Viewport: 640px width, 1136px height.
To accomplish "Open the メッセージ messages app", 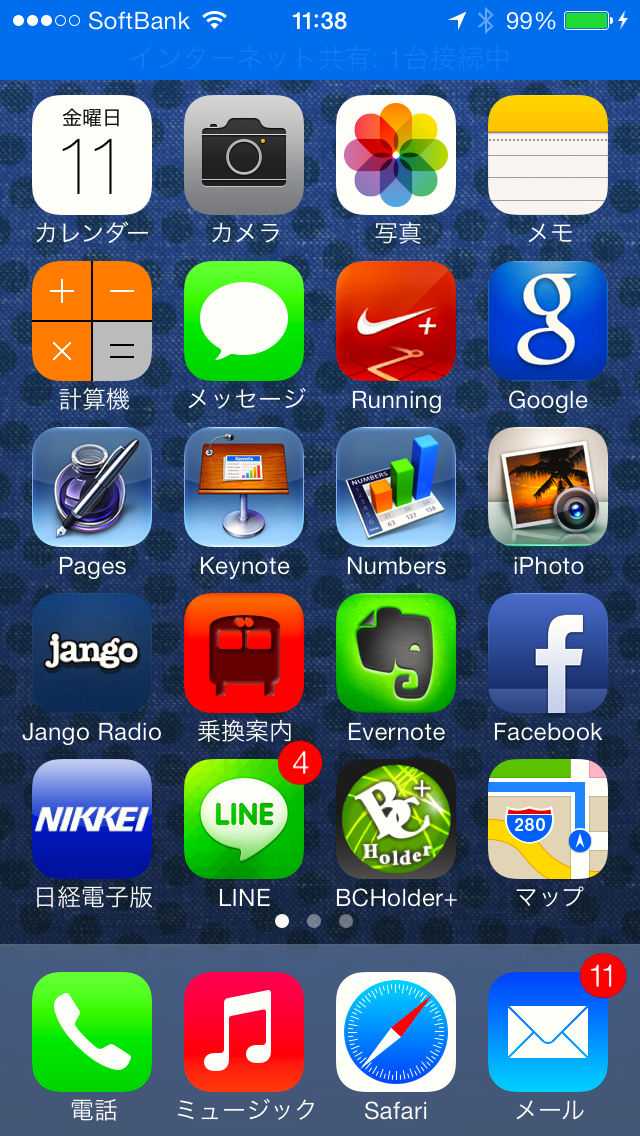I will [x=244, y=321].
